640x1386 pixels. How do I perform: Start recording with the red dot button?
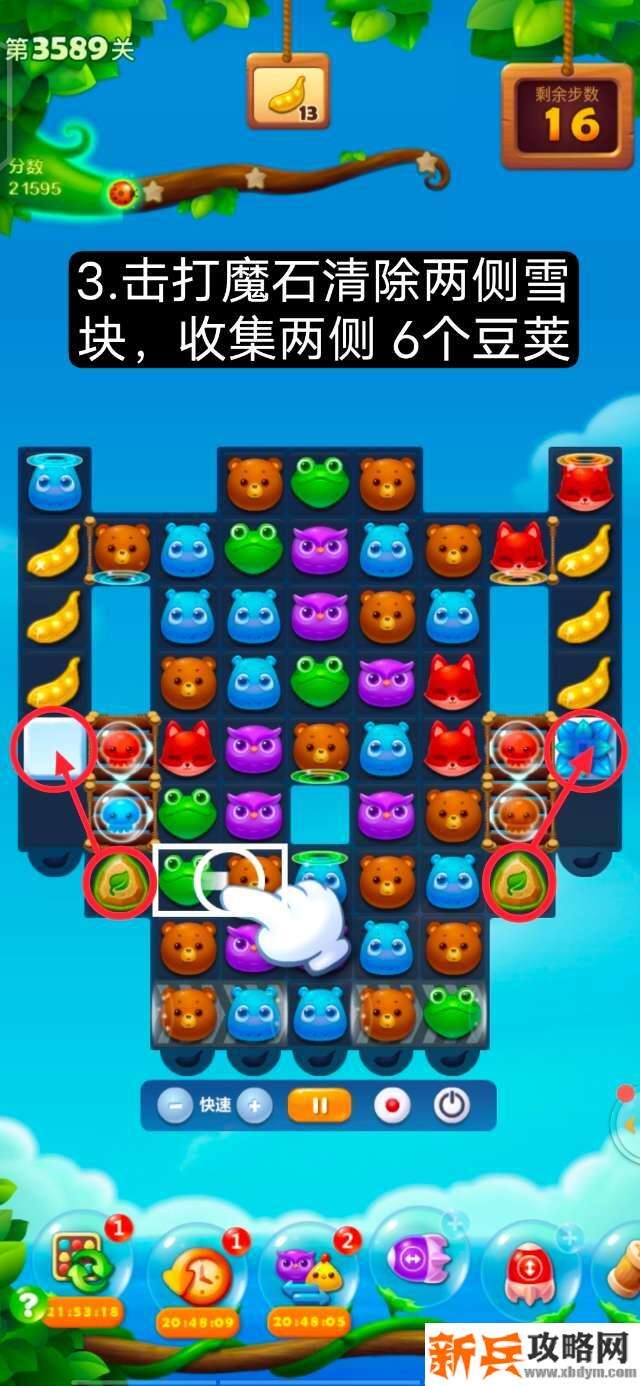[392, 1106]
